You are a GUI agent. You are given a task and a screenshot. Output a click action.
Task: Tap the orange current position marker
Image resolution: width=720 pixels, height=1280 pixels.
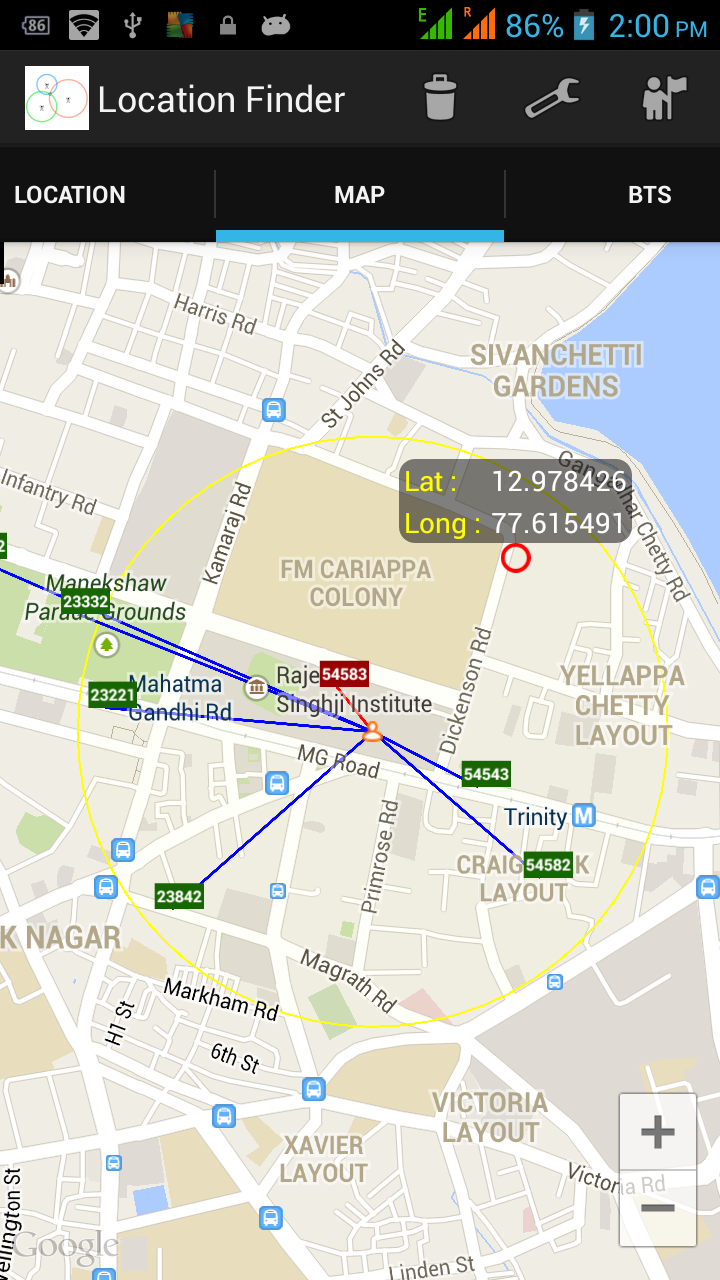[372, 732]
